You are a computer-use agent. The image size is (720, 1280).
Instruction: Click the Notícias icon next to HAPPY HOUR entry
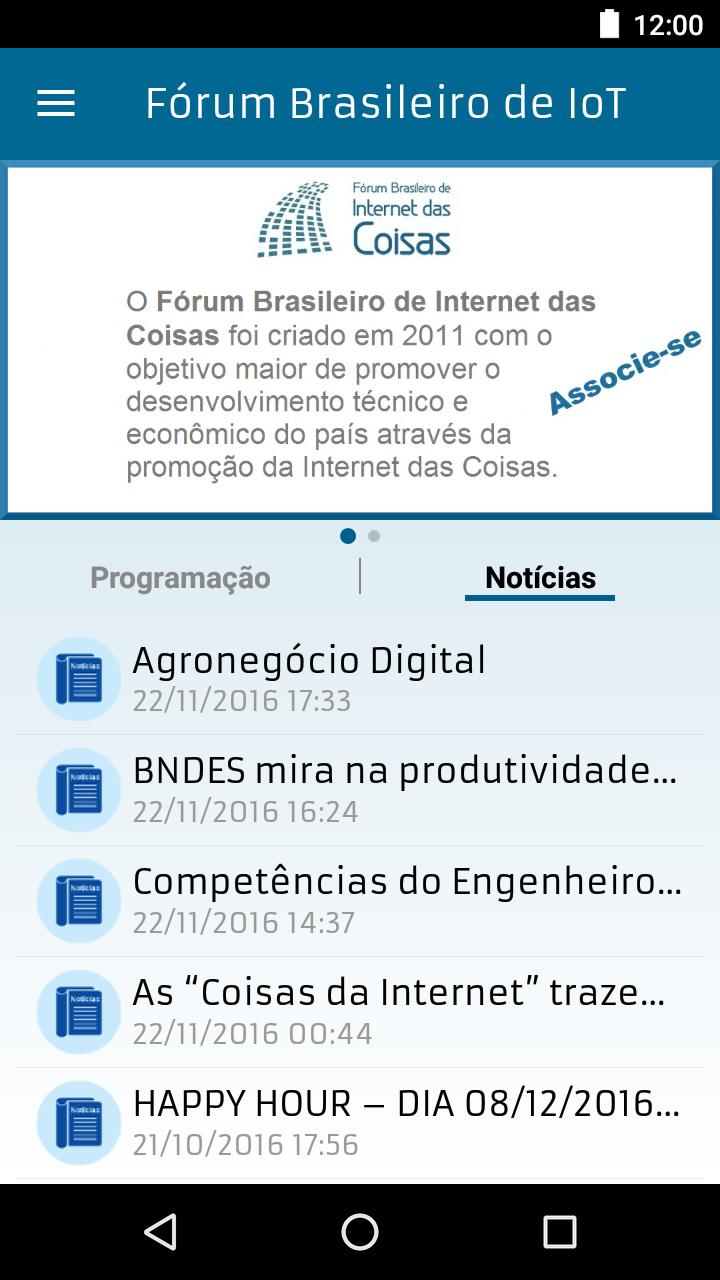[78, 1122]
